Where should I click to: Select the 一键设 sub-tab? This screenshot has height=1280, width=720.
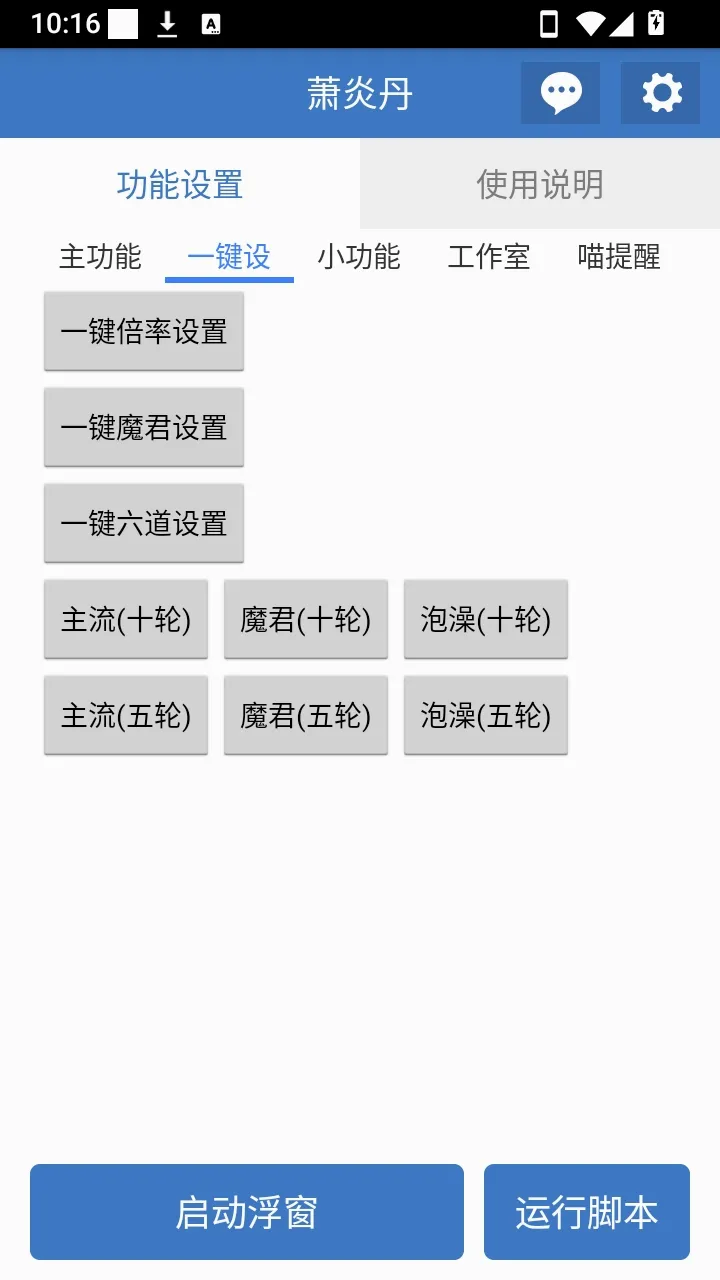(229, 257)
